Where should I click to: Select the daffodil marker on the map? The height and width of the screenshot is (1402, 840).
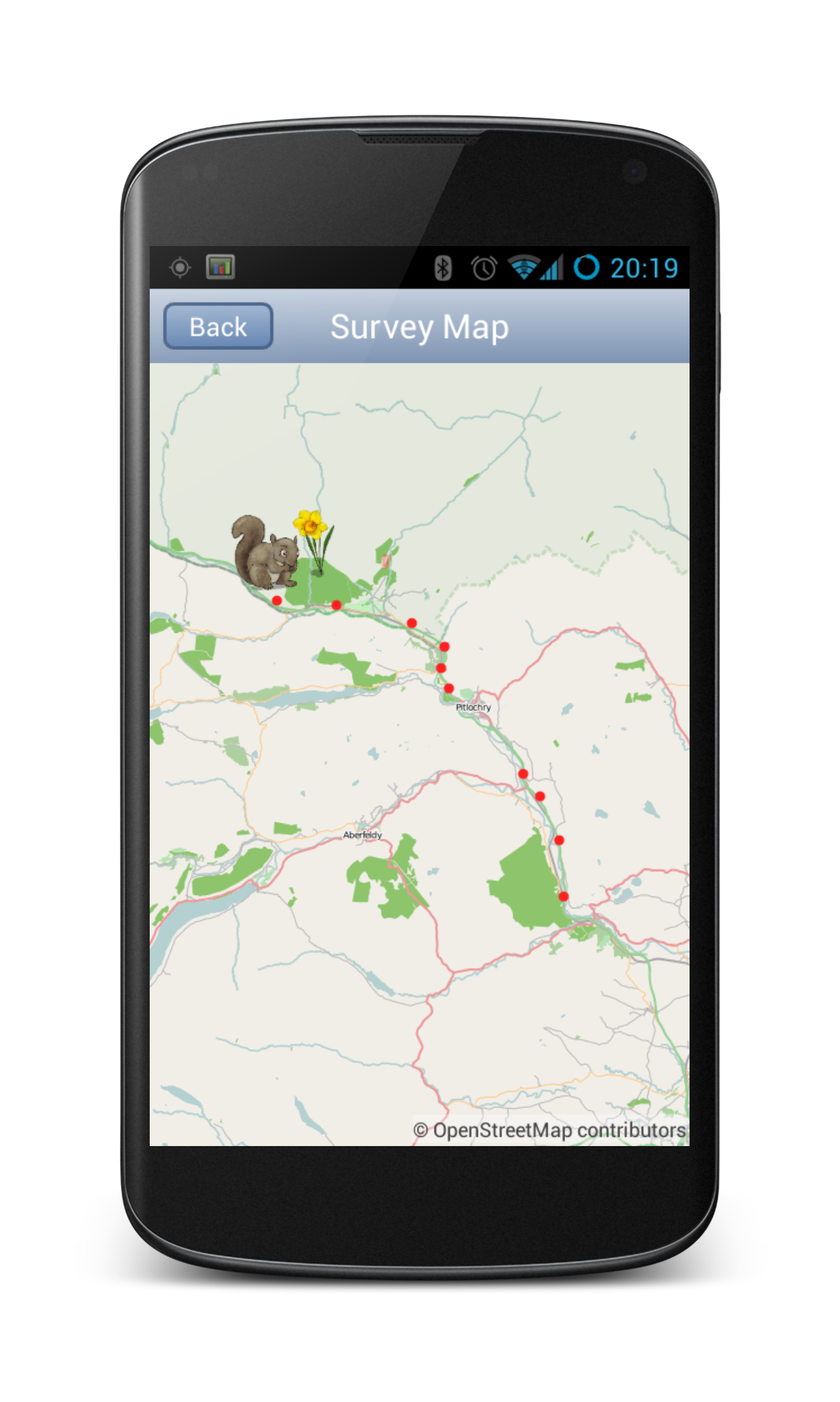pyautogui.click(x=313, y=538)
